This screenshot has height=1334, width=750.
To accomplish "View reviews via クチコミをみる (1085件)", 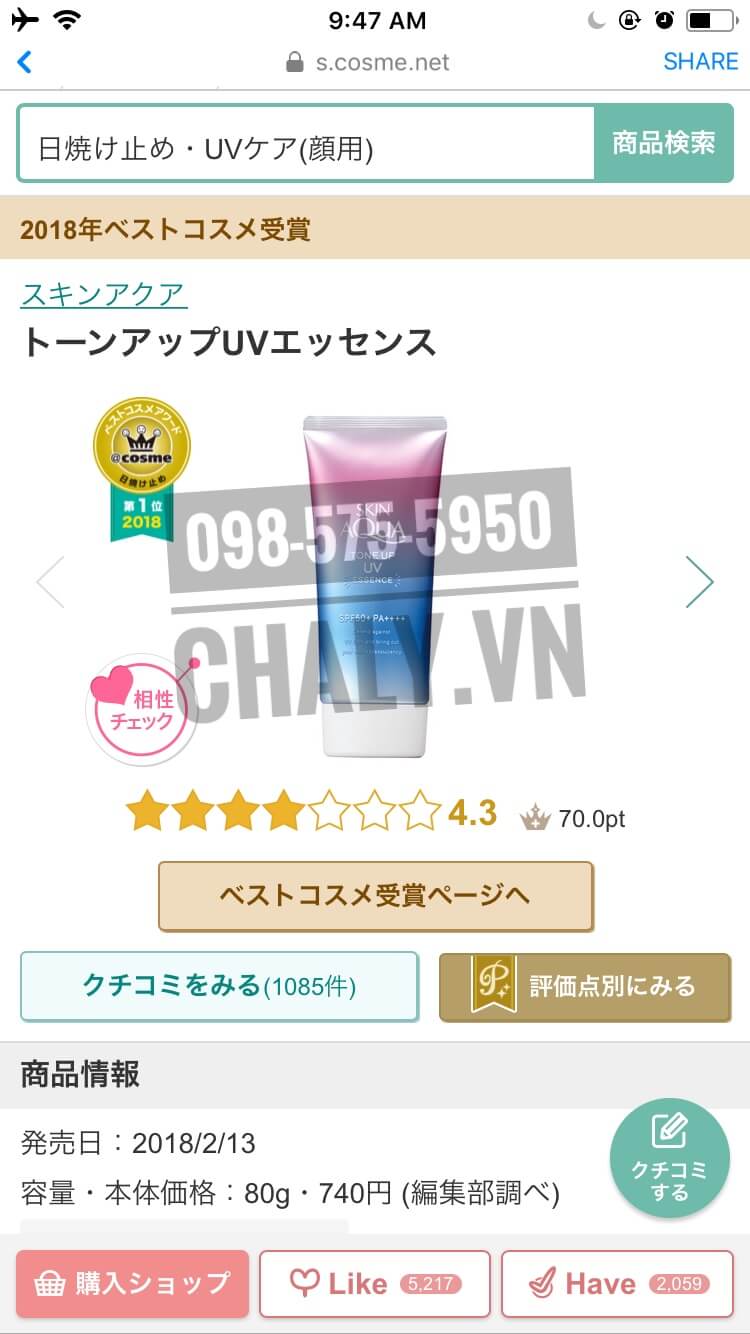I will pos(219,986).
